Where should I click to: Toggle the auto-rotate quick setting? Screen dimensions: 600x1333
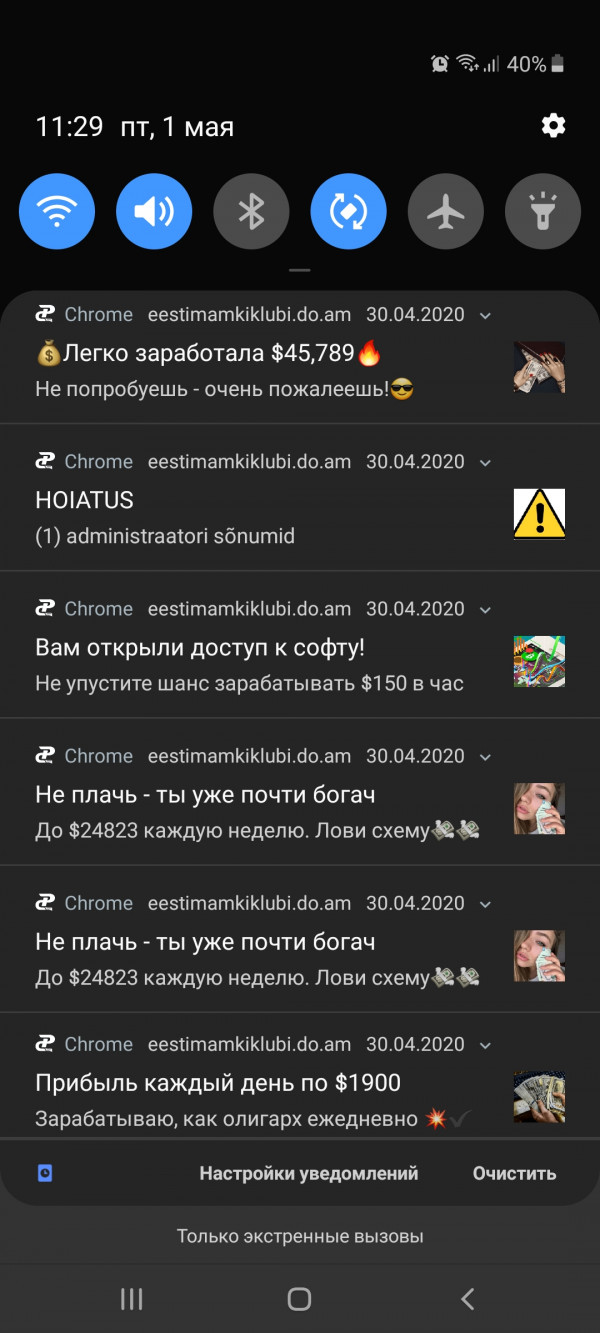coord(348,211)
